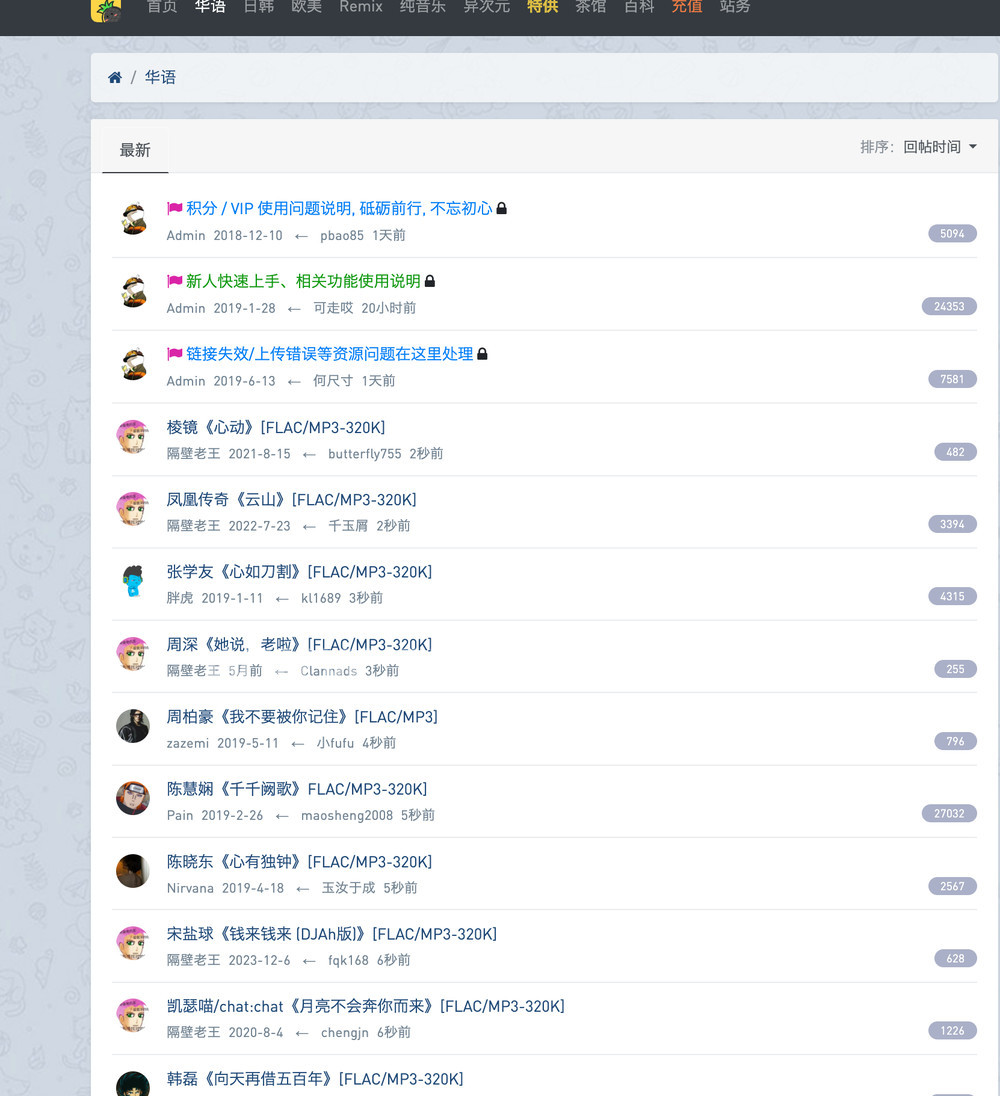The image size is (1000, 1096).
Task: Open thread 凯瑟喵《月亮不会奔你而来》
Action: click(x=365, y=1006)
